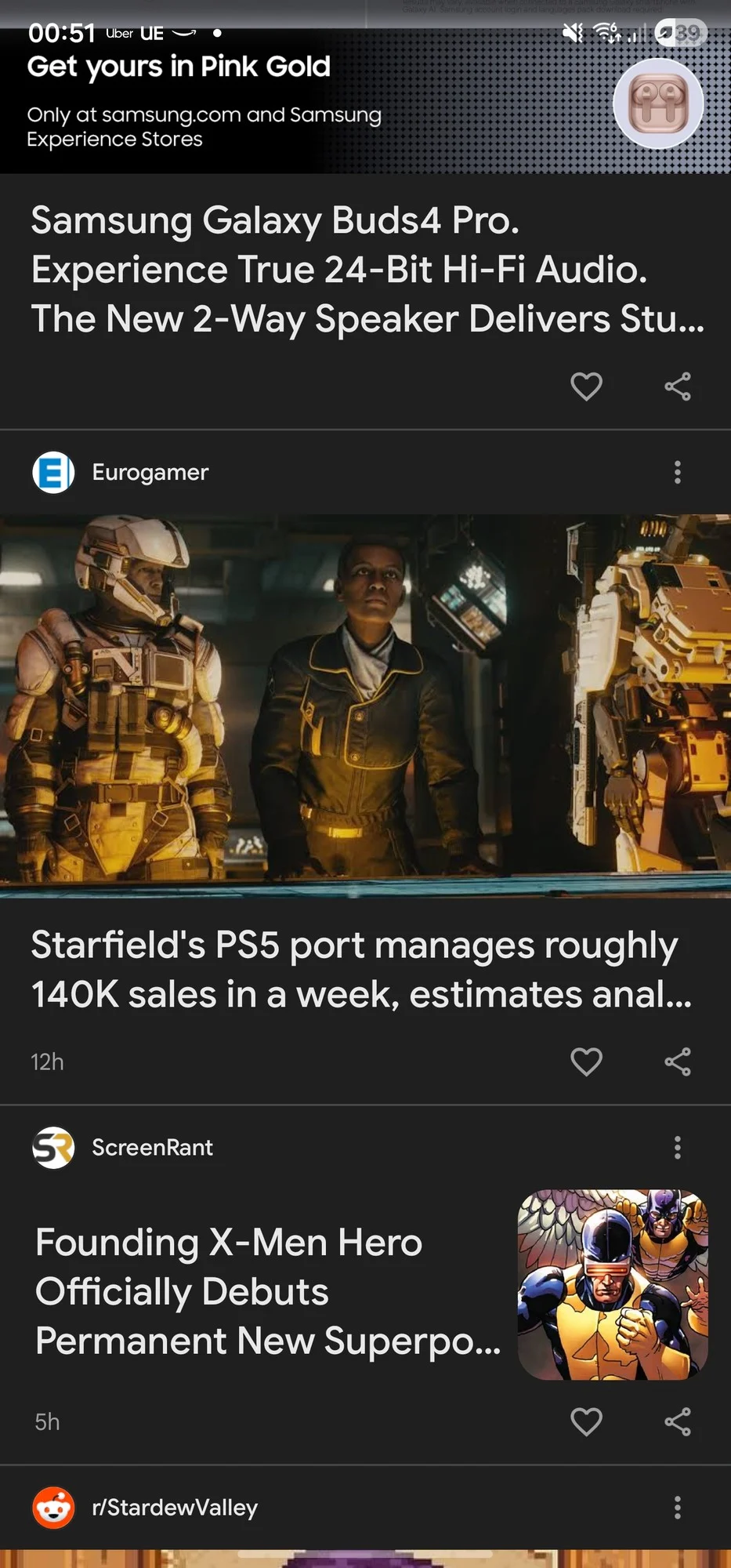Open the ScreenRant article options menu
The image size is (731, 1568).
pyautogui.click(x=677, y=1147)
